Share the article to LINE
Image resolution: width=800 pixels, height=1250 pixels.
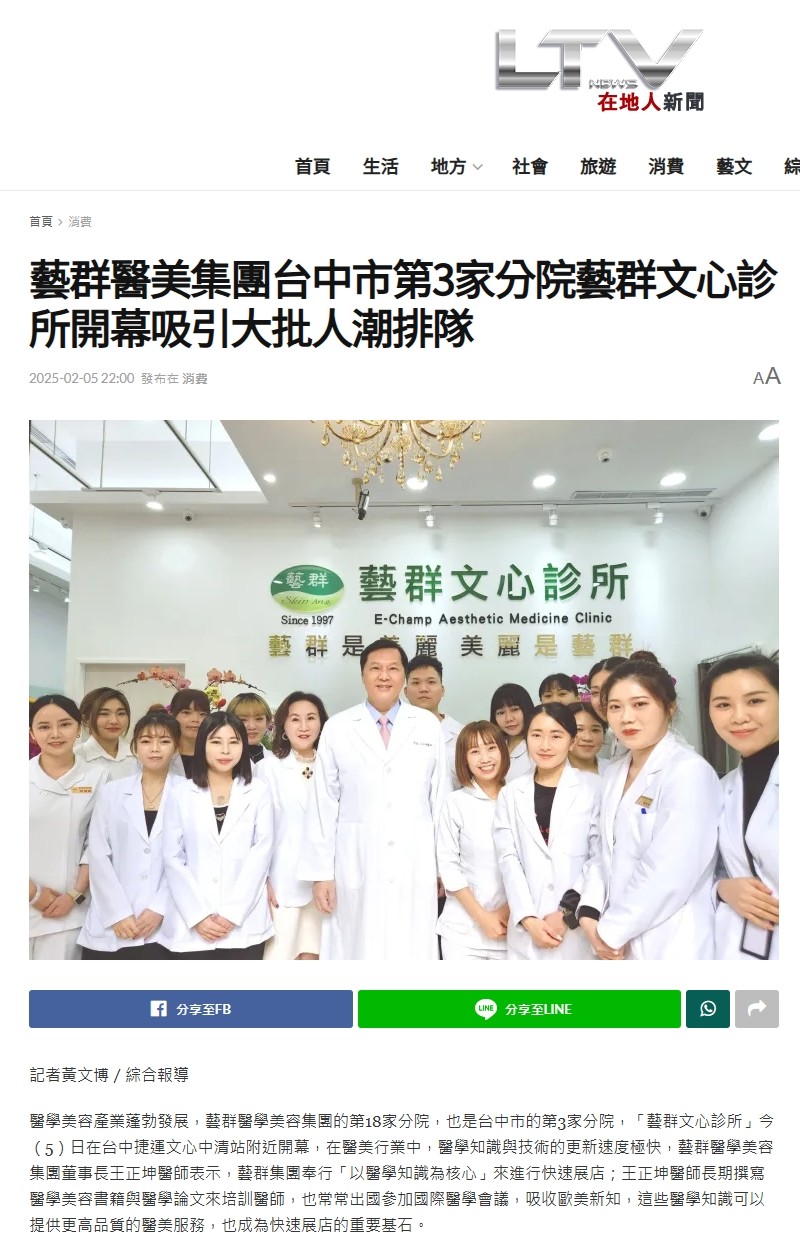[519, 1009]
